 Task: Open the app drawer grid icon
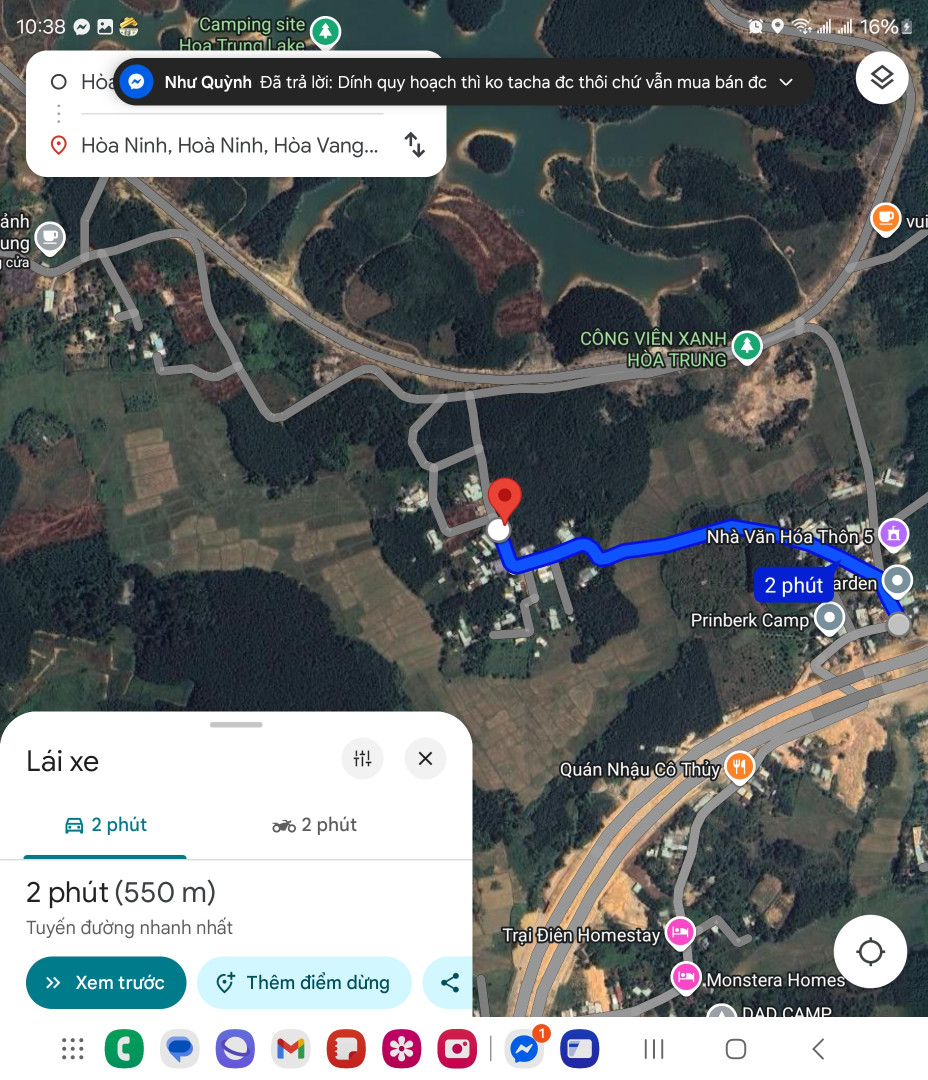[72, 1049]
